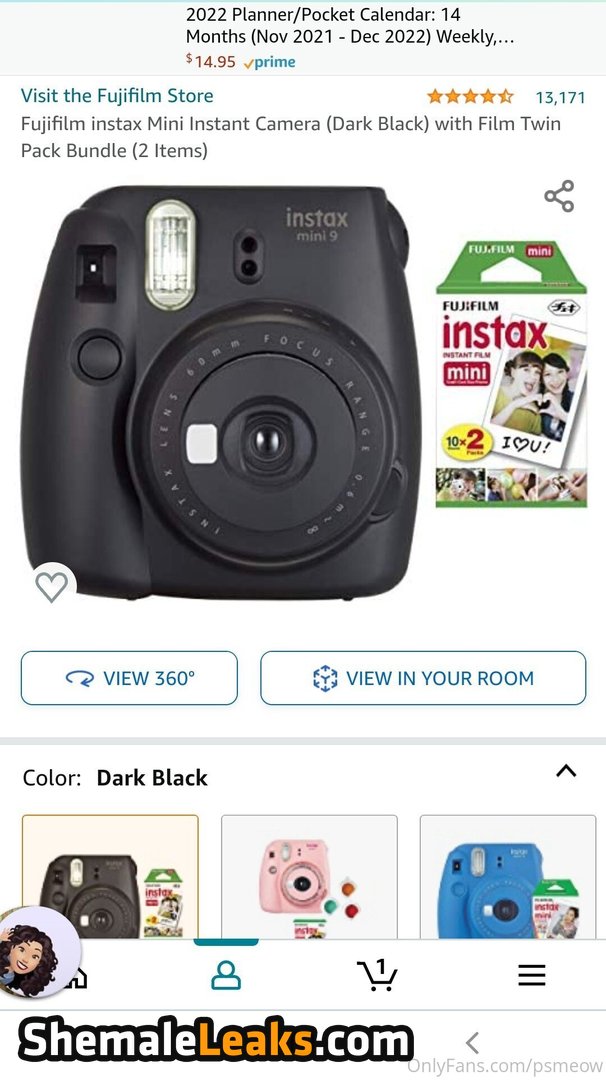Share this Fujifilm instax product
This screenshot has height=1080, width=606.
[x=559, y=196]
